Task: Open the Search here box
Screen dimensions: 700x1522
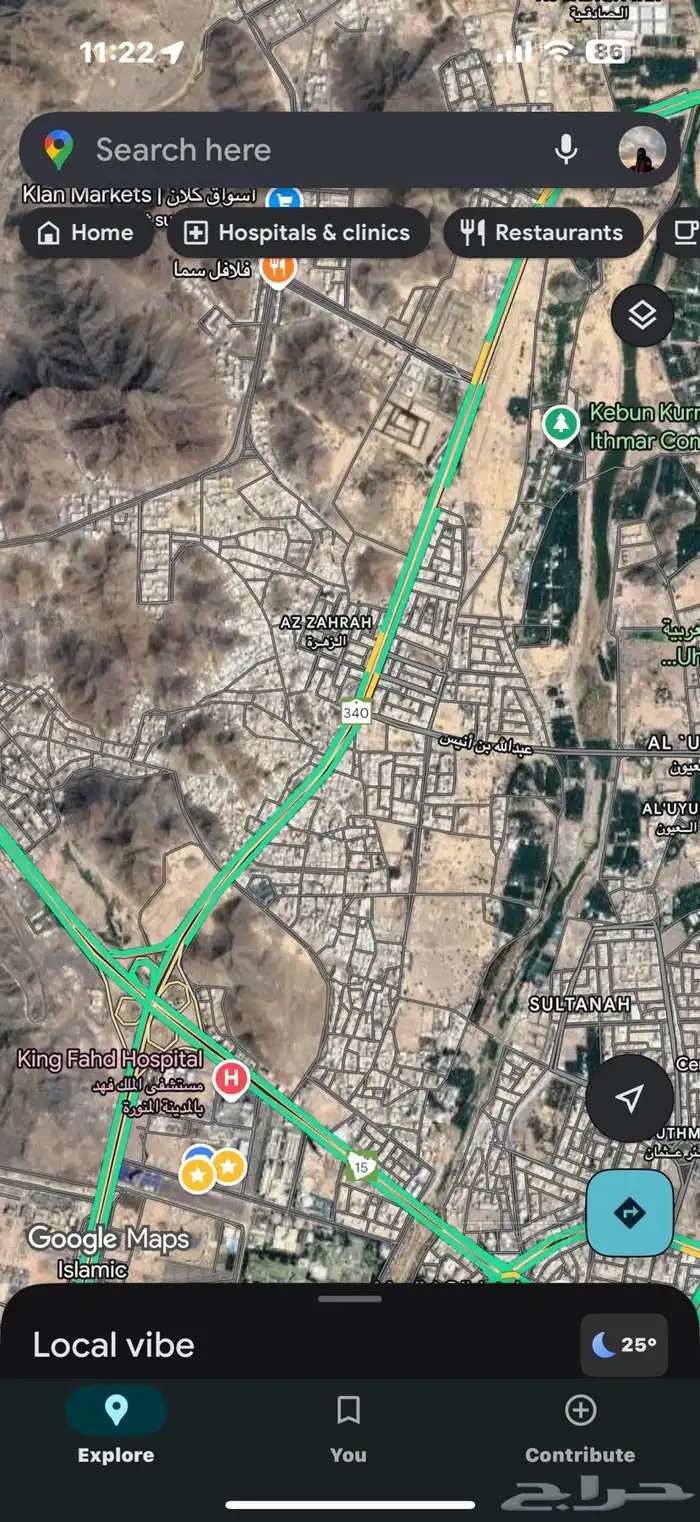Action: pyautogui.click(x=300, y=150)
